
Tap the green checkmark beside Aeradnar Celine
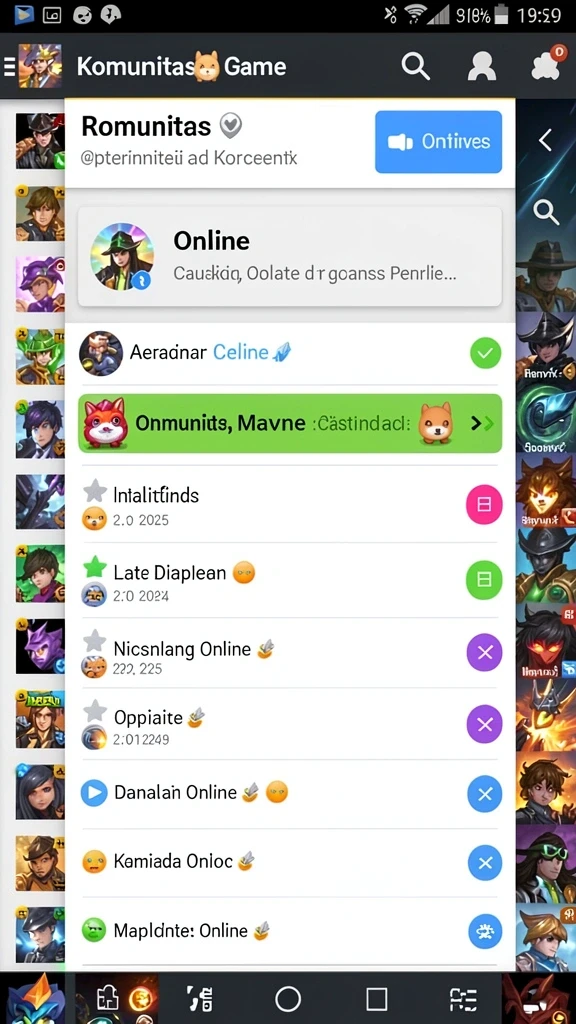485,353
